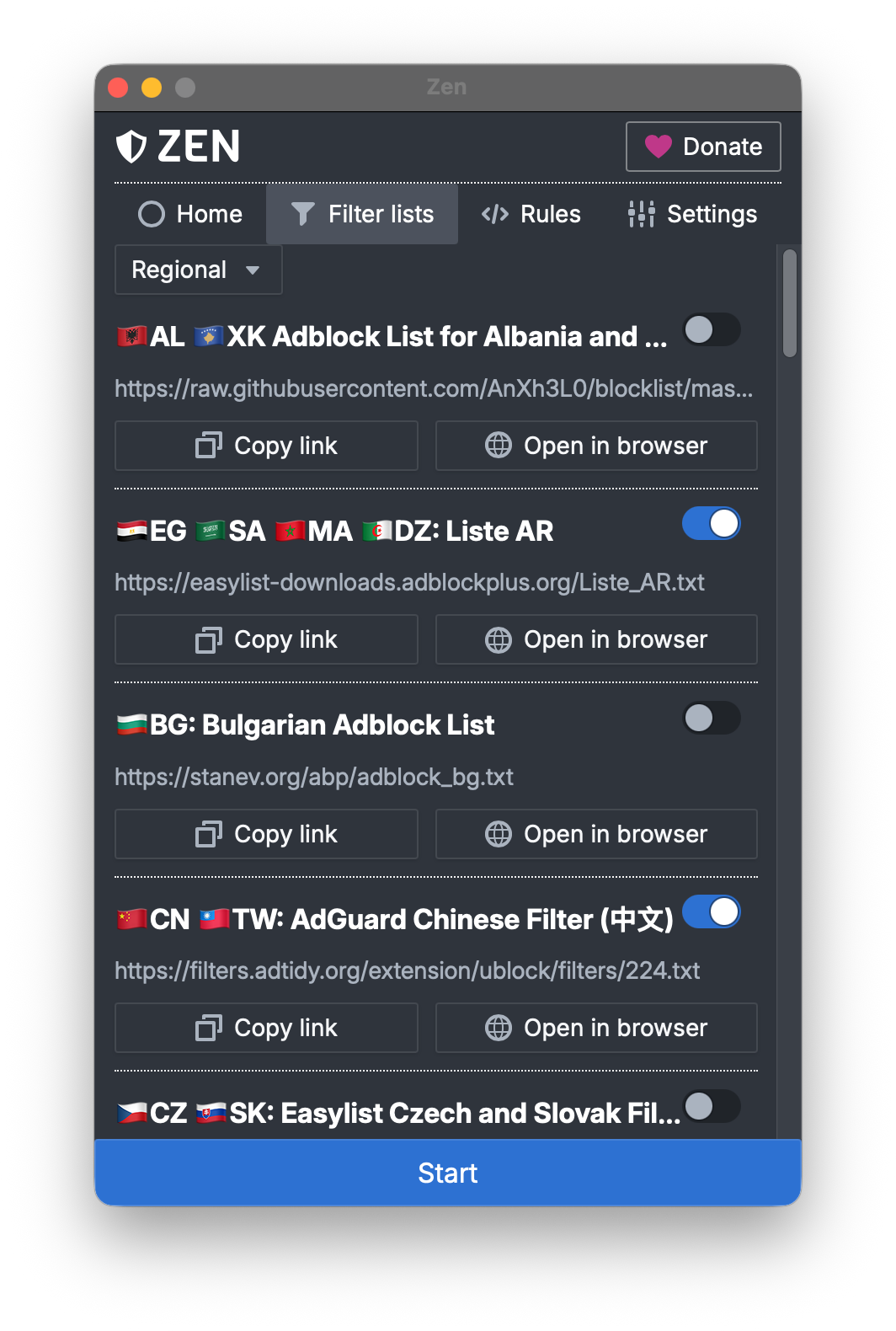Go to the Settings tab

click(692, 214)
